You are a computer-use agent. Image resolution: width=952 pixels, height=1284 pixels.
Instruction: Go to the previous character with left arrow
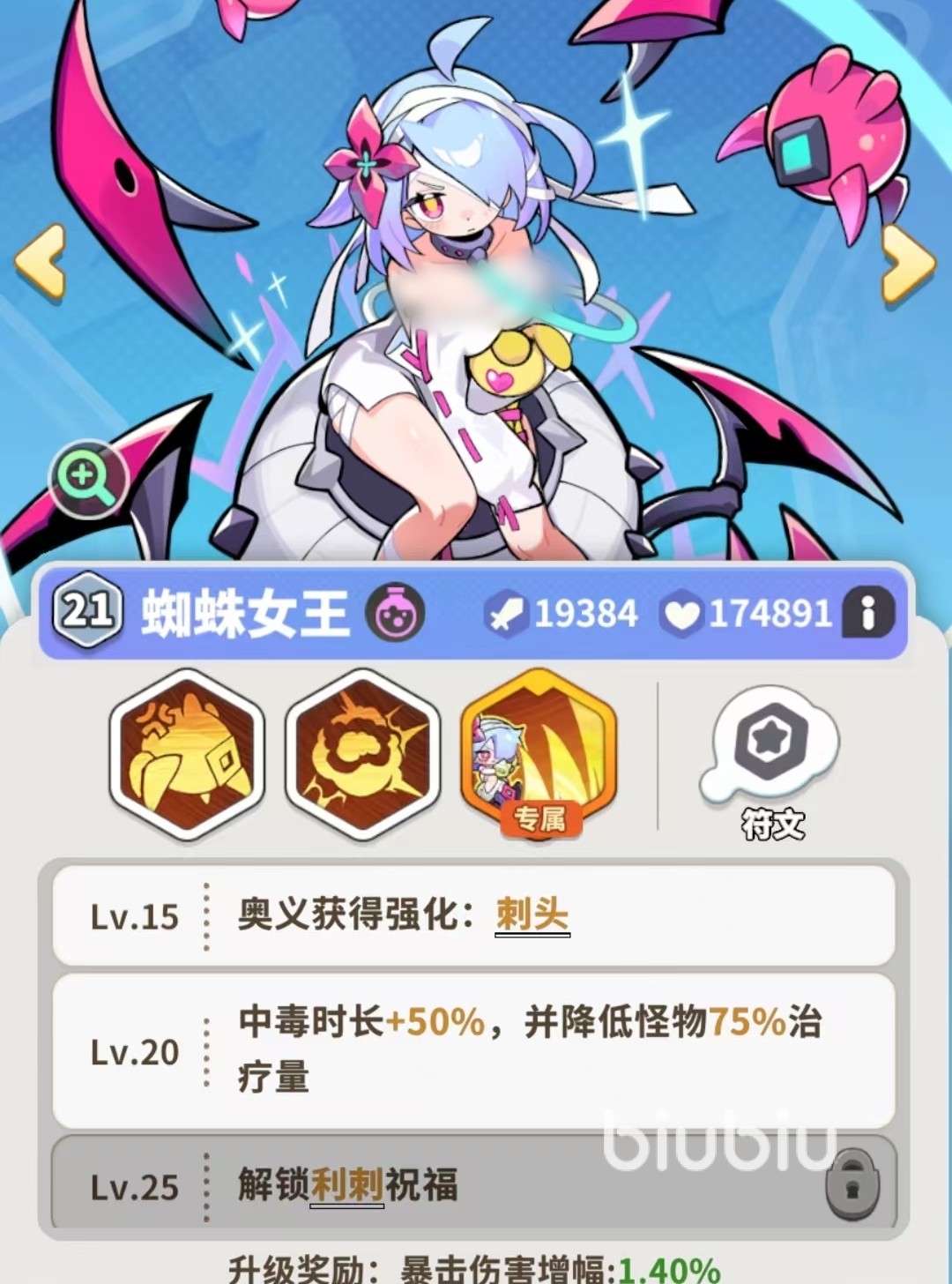[41, 262]
